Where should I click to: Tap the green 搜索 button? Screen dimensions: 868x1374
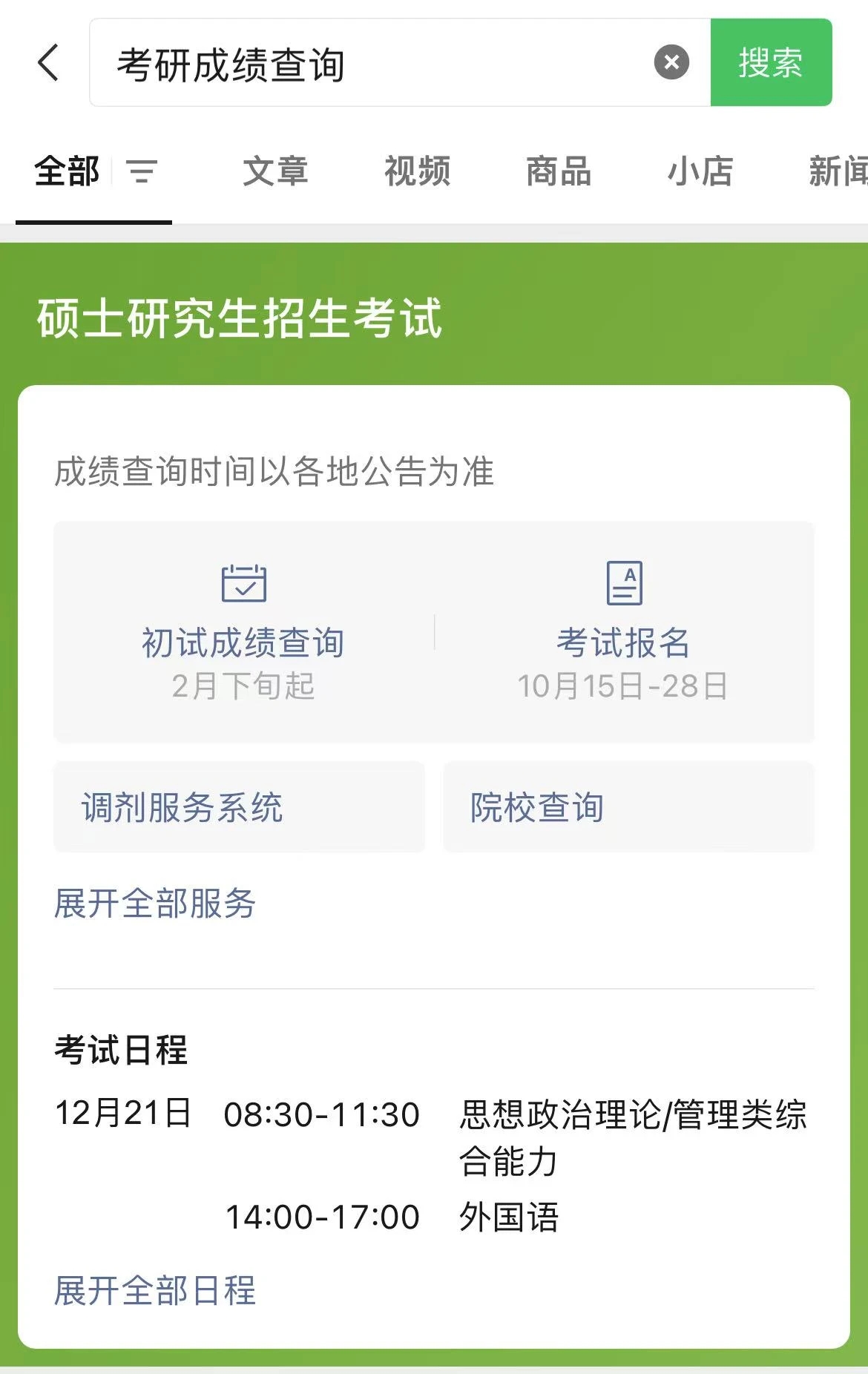coord(771,62)
